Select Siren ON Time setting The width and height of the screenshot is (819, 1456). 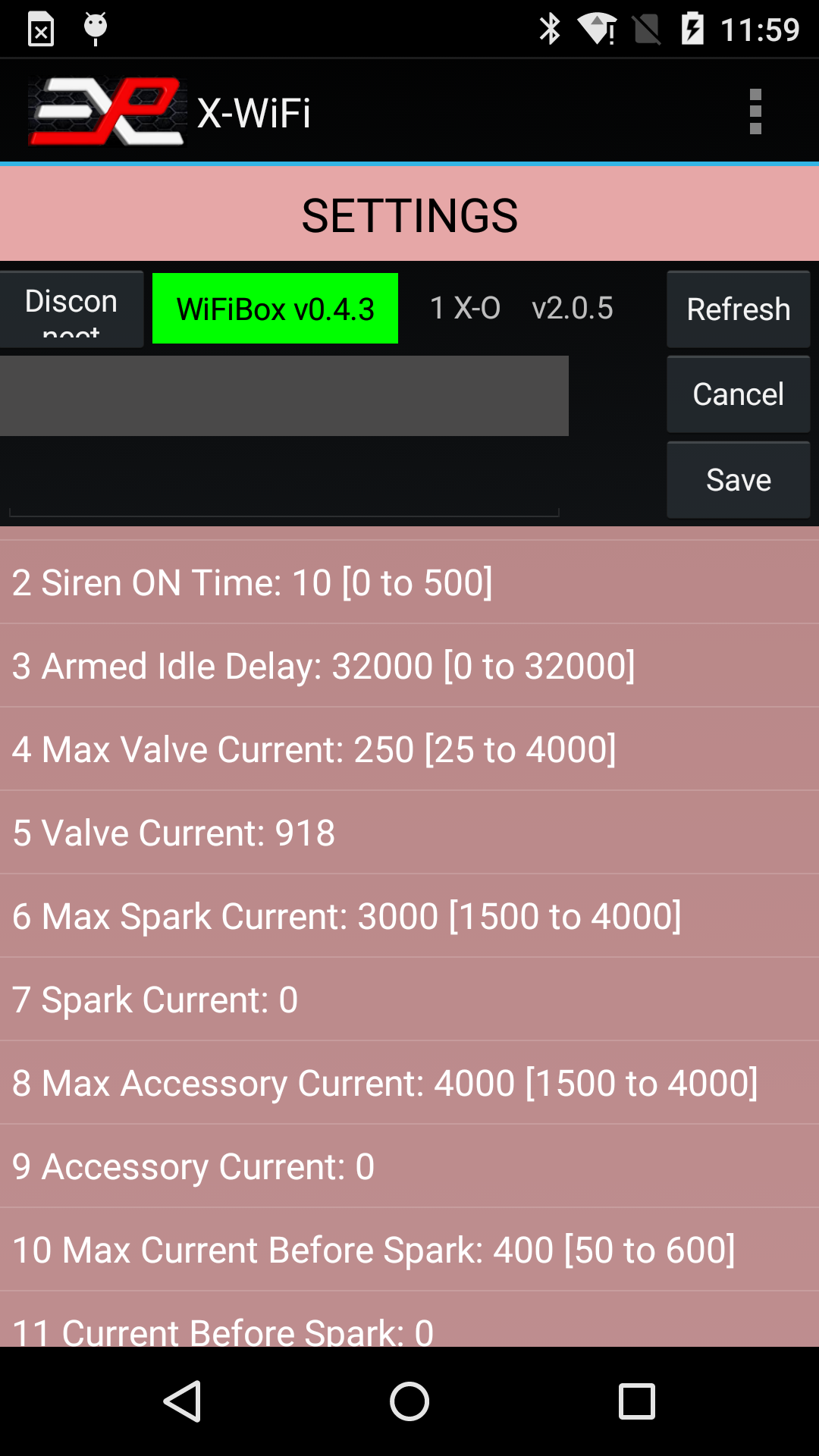pyautogui.click(x=409, y=582)
